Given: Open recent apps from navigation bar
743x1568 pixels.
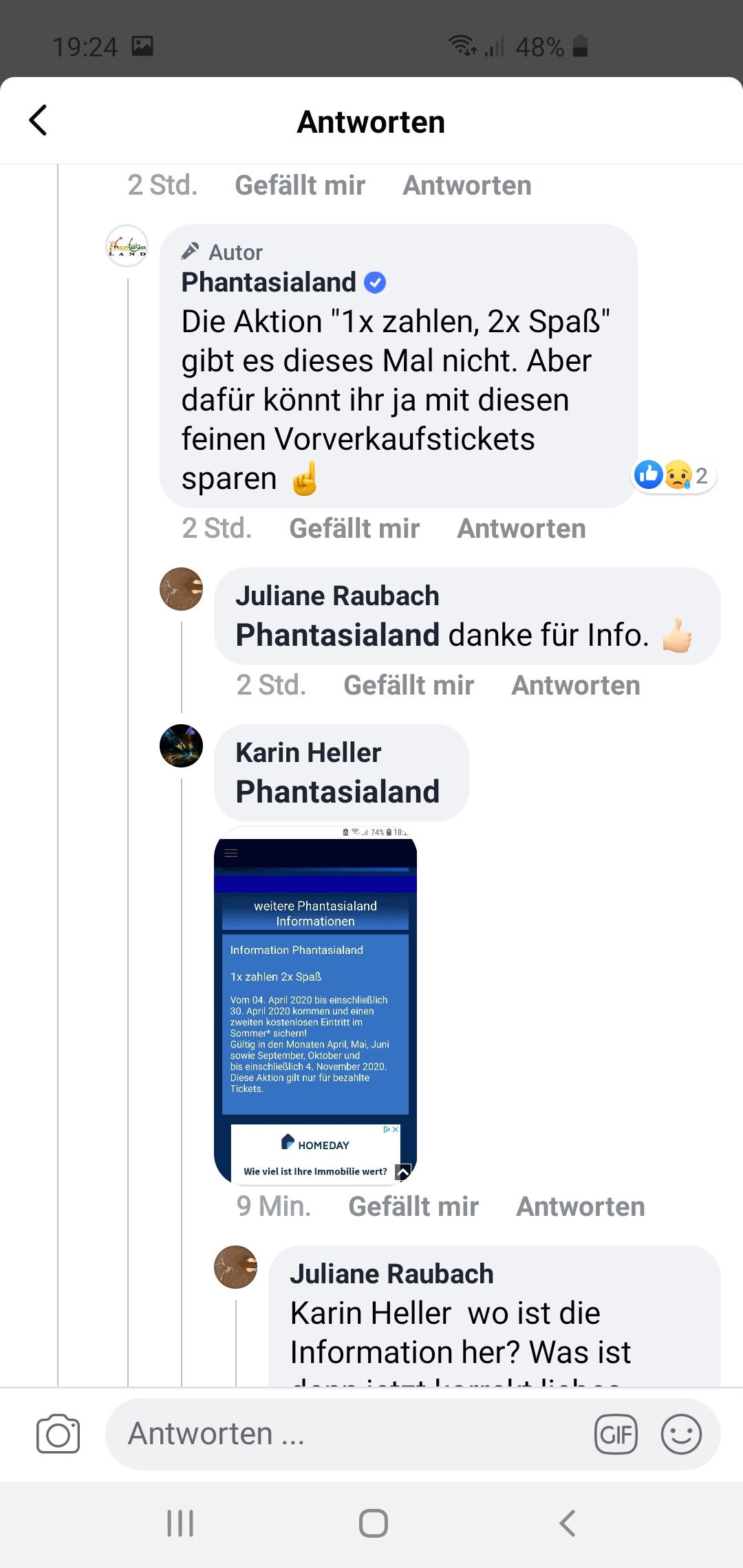Looking at the screenshot, I should (180, 1523).
